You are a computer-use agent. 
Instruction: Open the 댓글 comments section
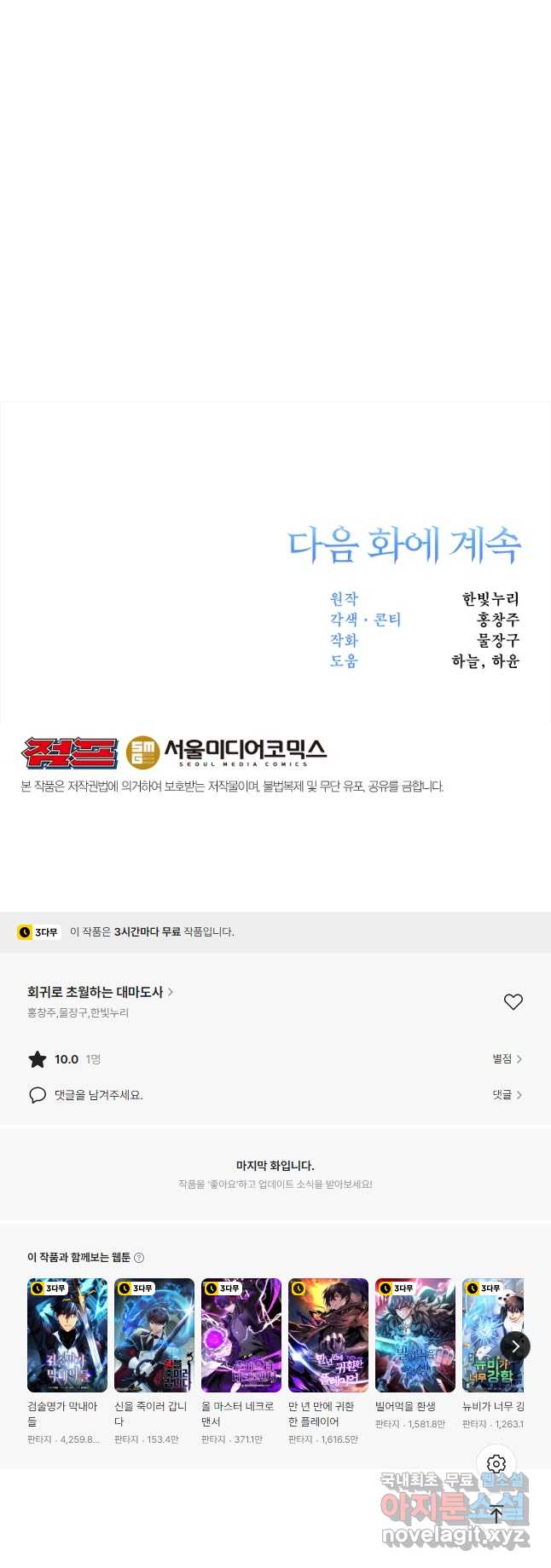point(507,1094)
